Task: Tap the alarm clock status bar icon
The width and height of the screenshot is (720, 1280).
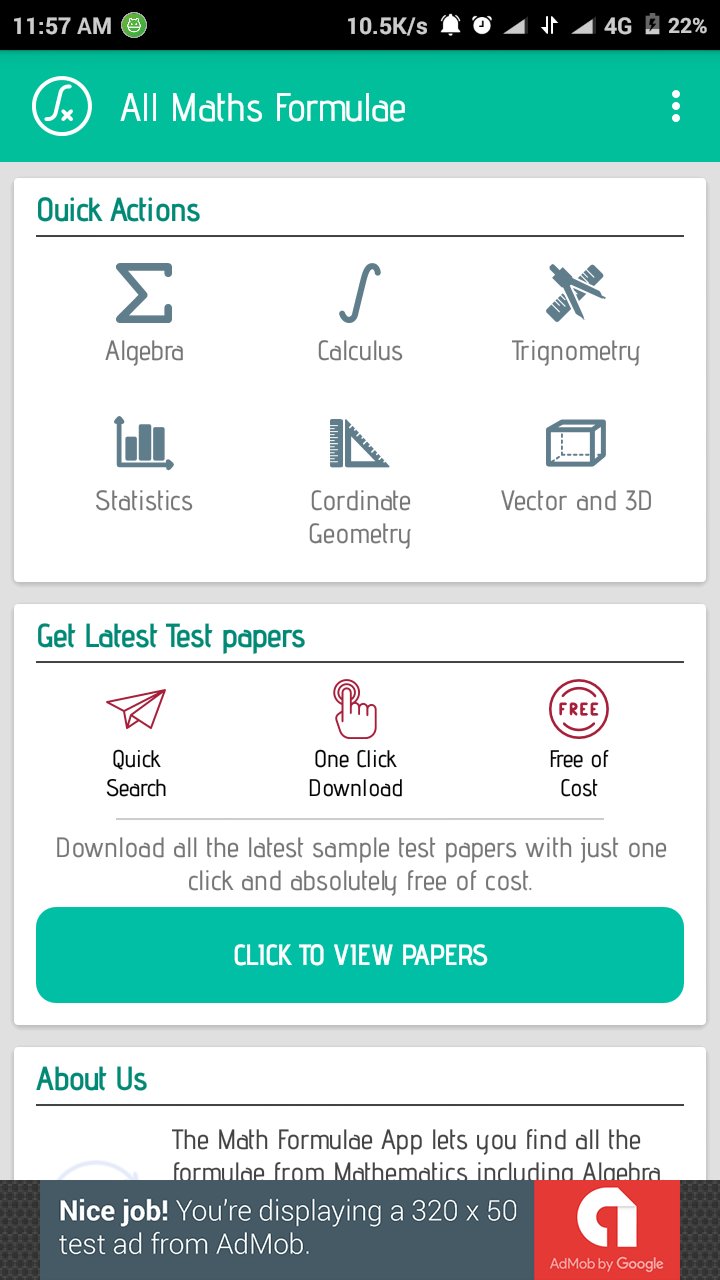Action: click(x=481, y=25)
